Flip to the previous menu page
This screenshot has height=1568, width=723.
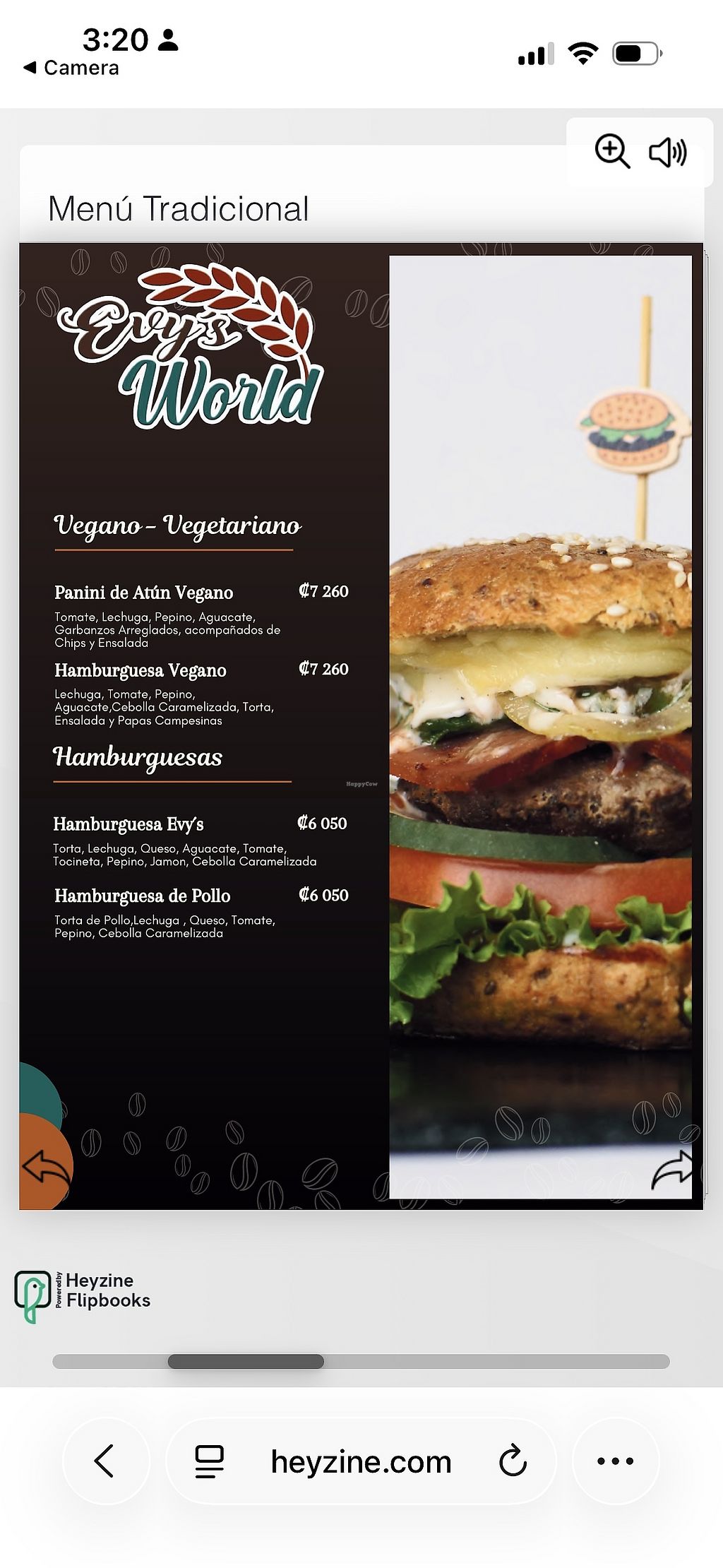(x=46, y=1167)
